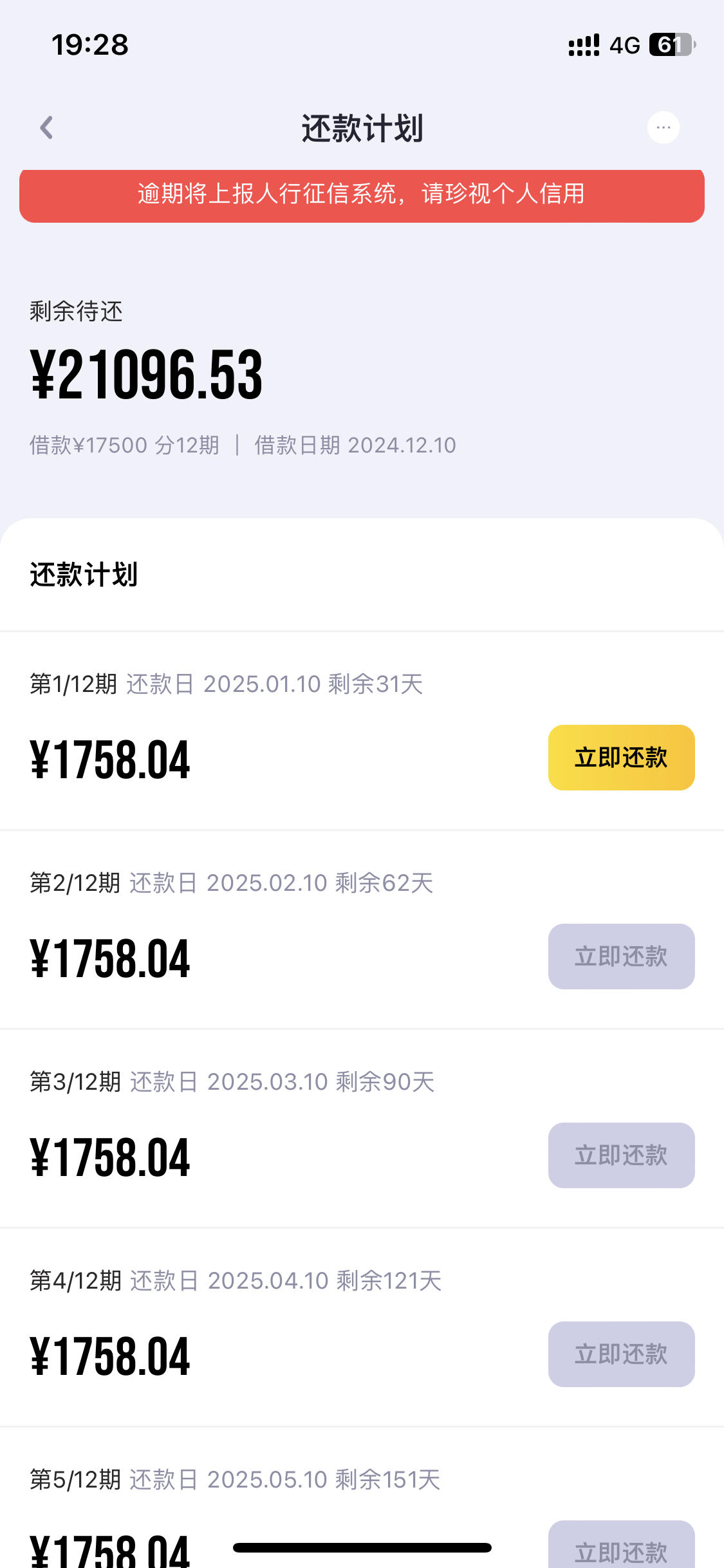Viewport: 724px width, 1568px height.
Task: Tap 立即还款 for installment 第4/12期
Action: (x=621, y=1354)
